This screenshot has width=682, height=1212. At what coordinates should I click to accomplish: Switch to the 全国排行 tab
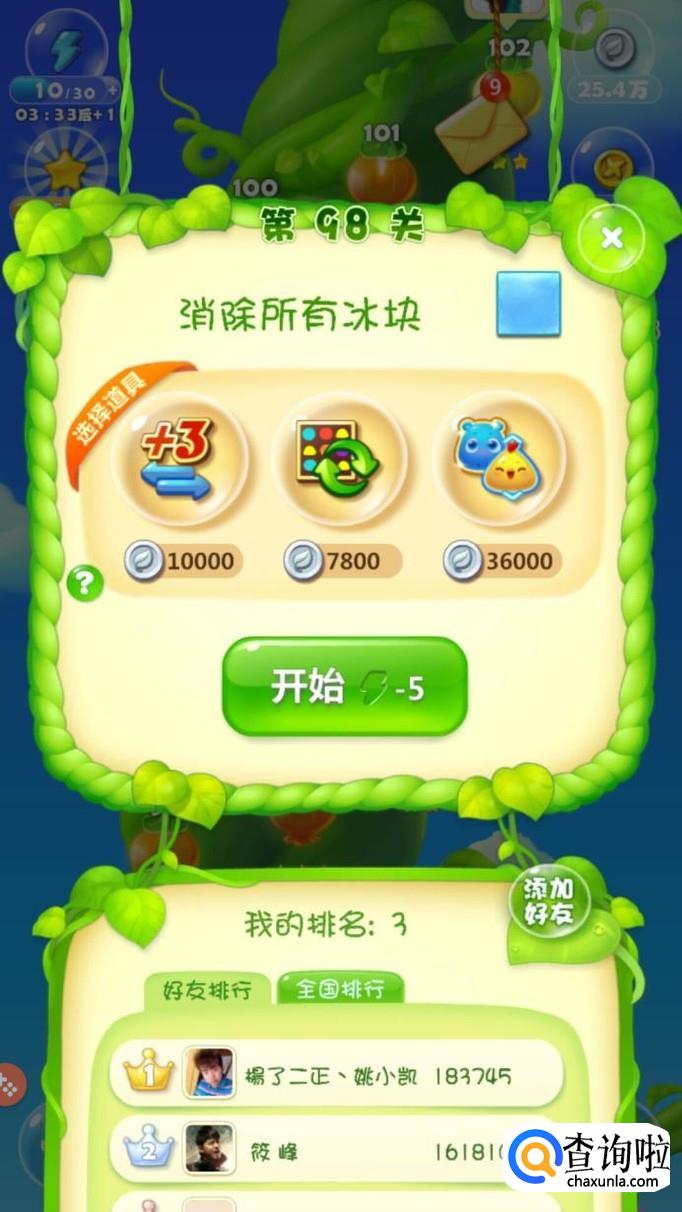(342, 989)
